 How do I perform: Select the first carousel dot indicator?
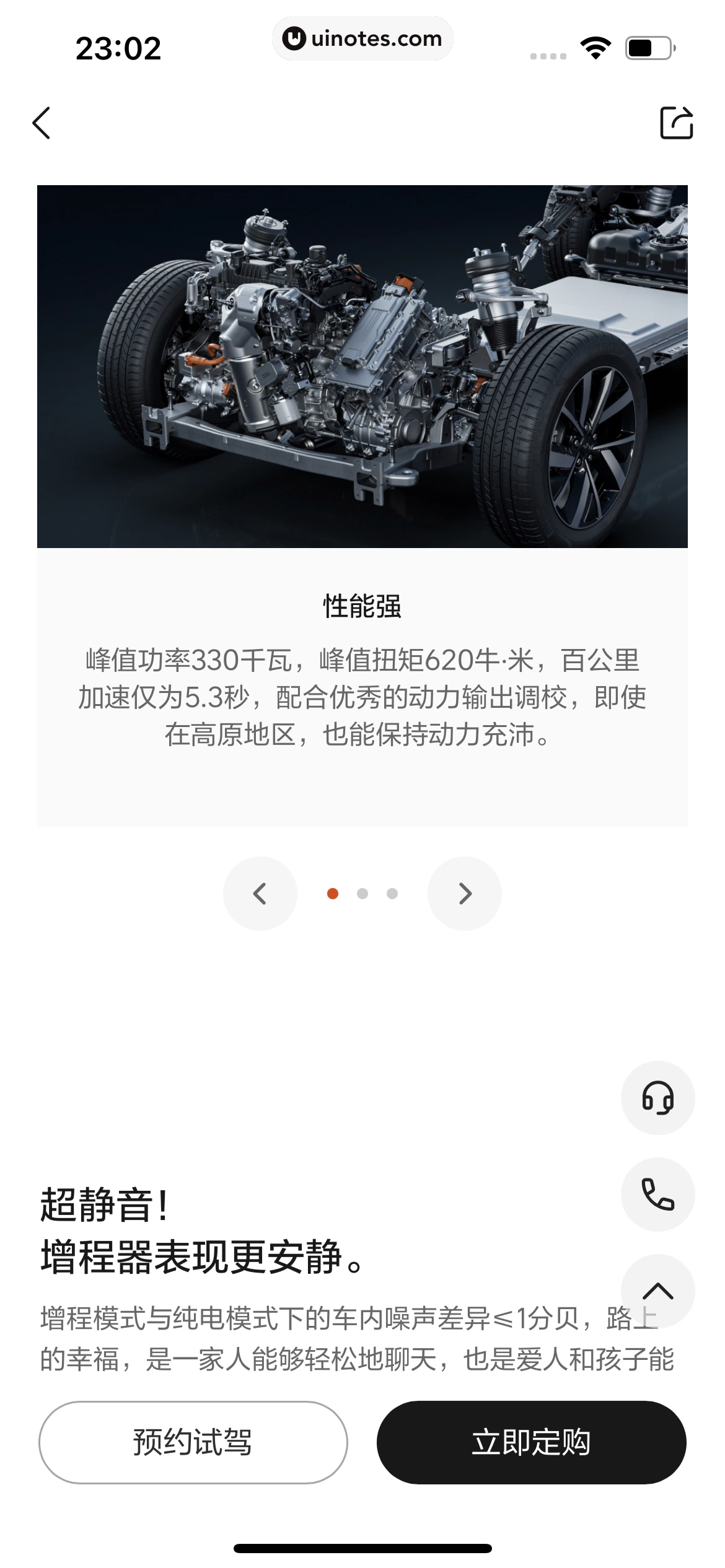[x=333, y=894]
